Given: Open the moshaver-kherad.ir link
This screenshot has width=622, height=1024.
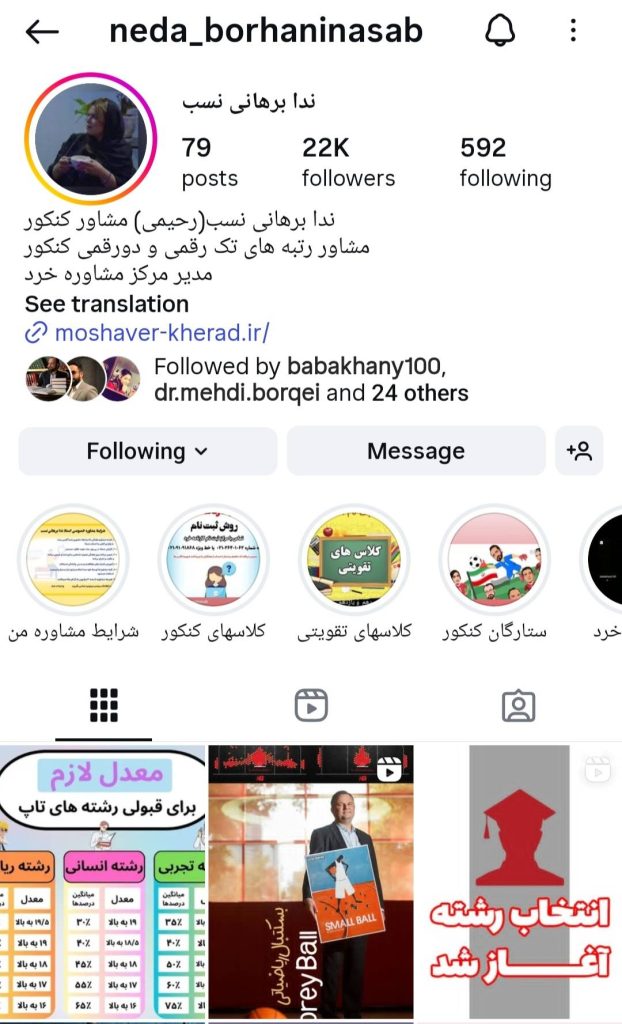Looking at the screenshot, I should (x=160, y=333).
